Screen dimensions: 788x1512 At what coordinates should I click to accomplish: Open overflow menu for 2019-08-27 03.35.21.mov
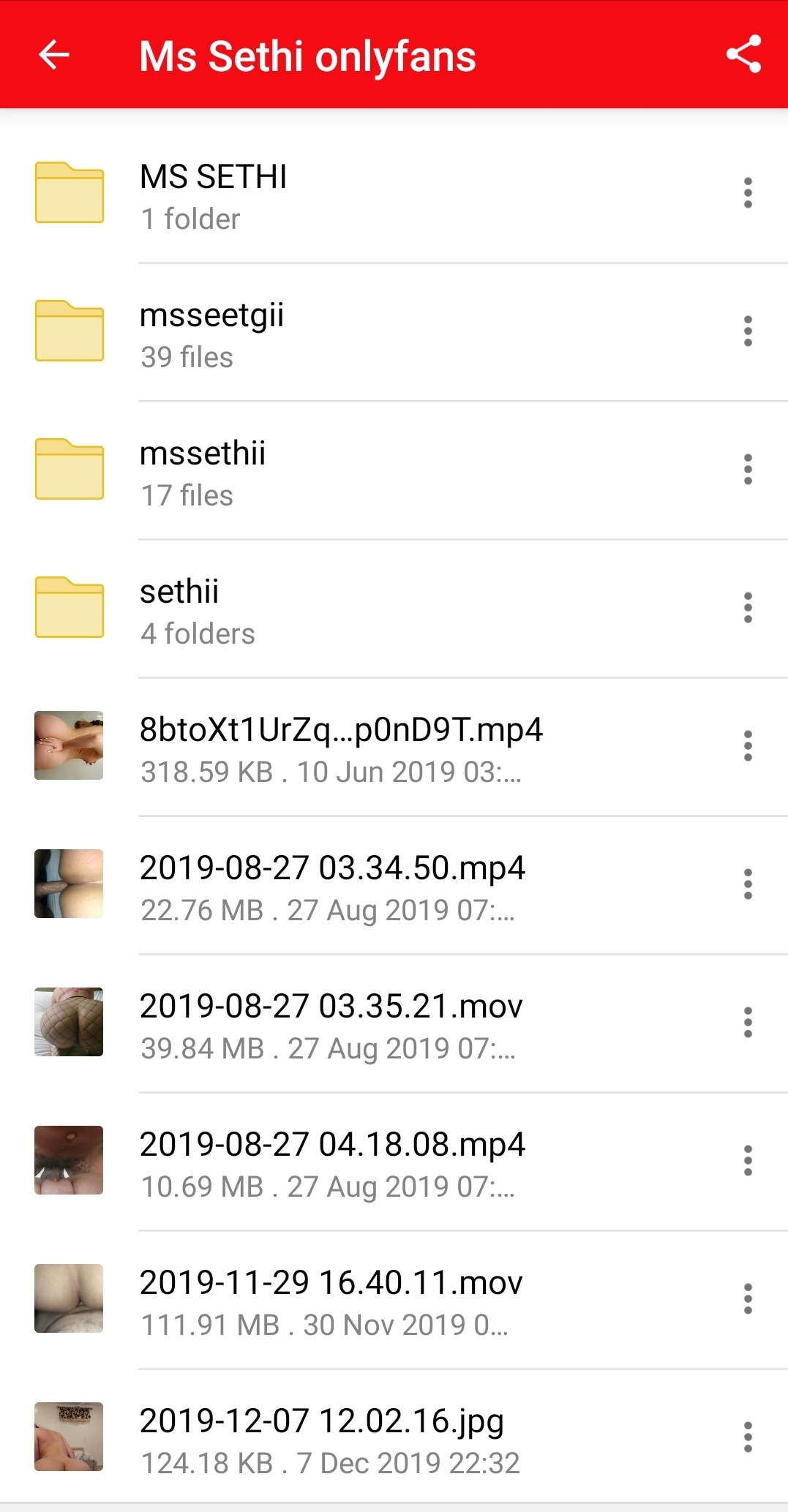pyautogui.click(x=747, y=1023)
